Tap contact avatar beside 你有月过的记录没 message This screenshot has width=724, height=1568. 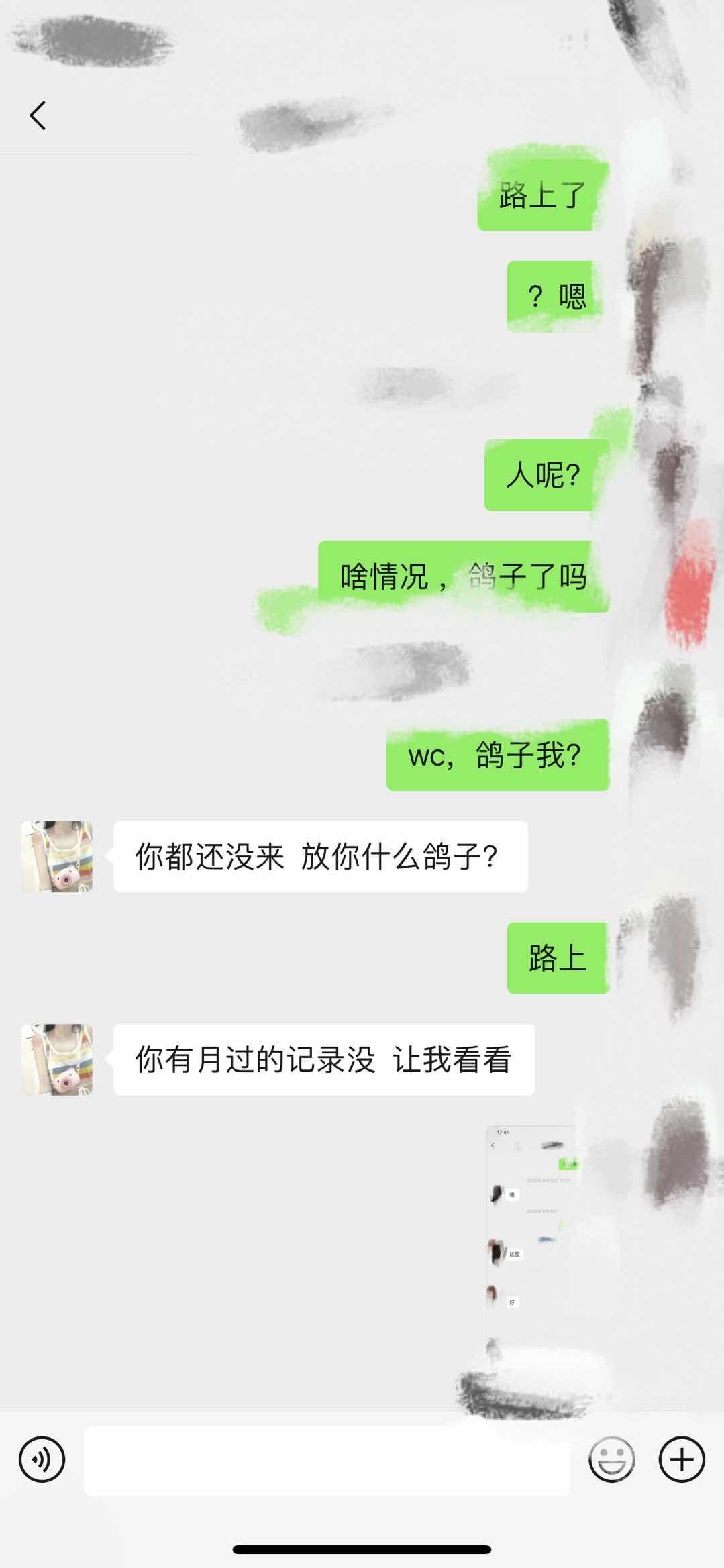coord(57,1059)
